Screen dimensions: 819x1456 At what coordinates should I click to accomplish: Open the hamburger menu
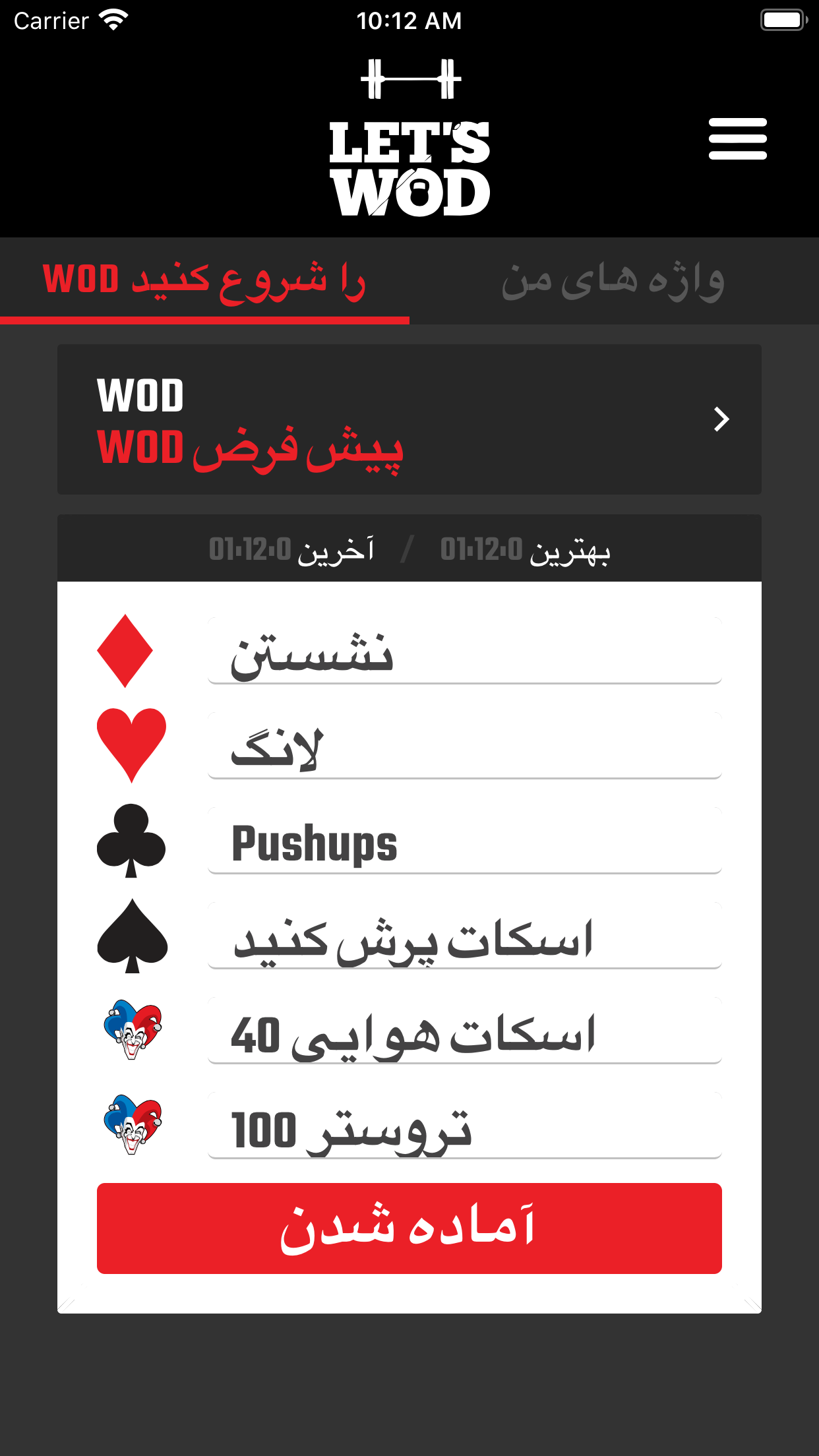[737, 139]
